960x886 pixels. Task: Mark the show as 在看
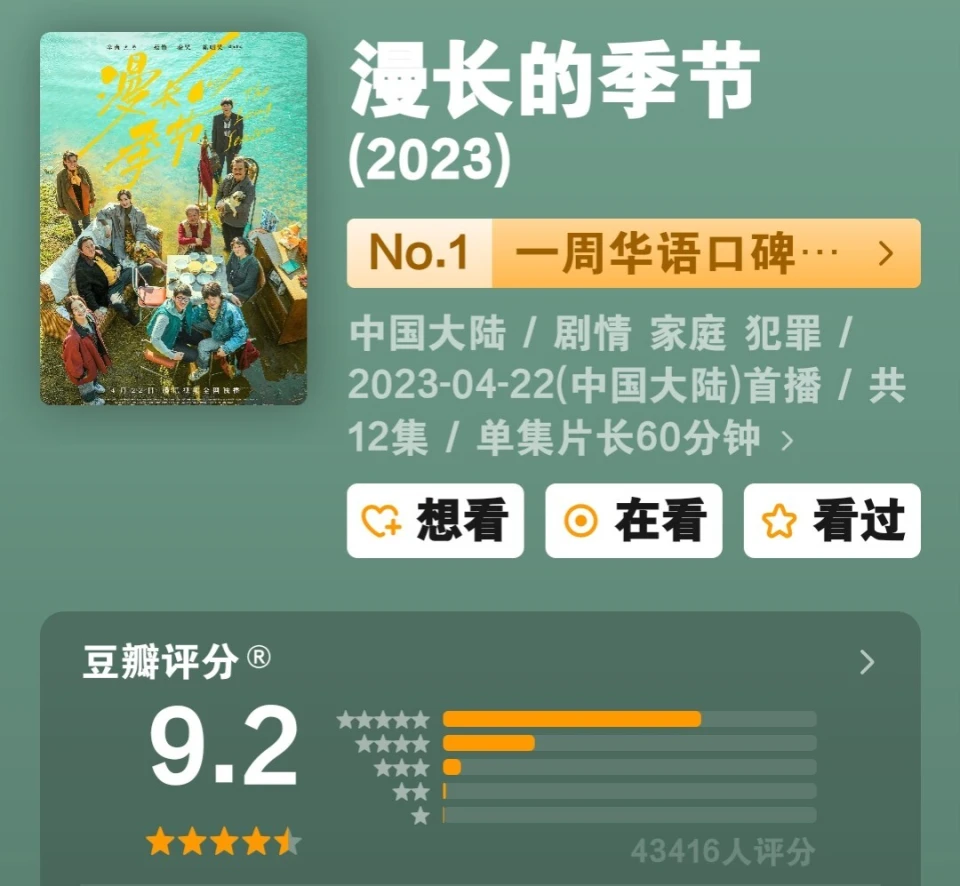633,521
